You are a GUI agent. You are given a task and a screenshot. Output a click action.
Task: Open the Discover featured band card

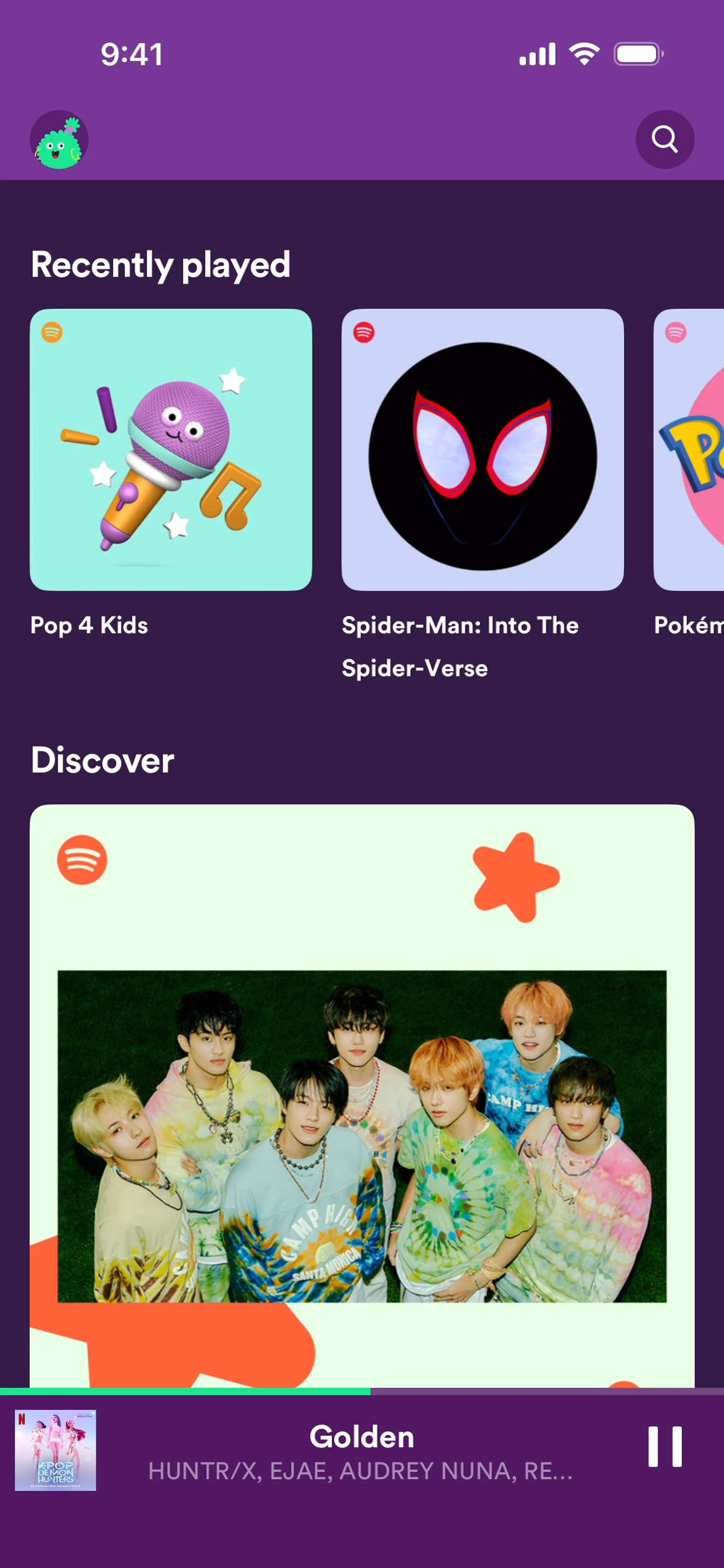pyautogui.click(x=362, y=1096)
